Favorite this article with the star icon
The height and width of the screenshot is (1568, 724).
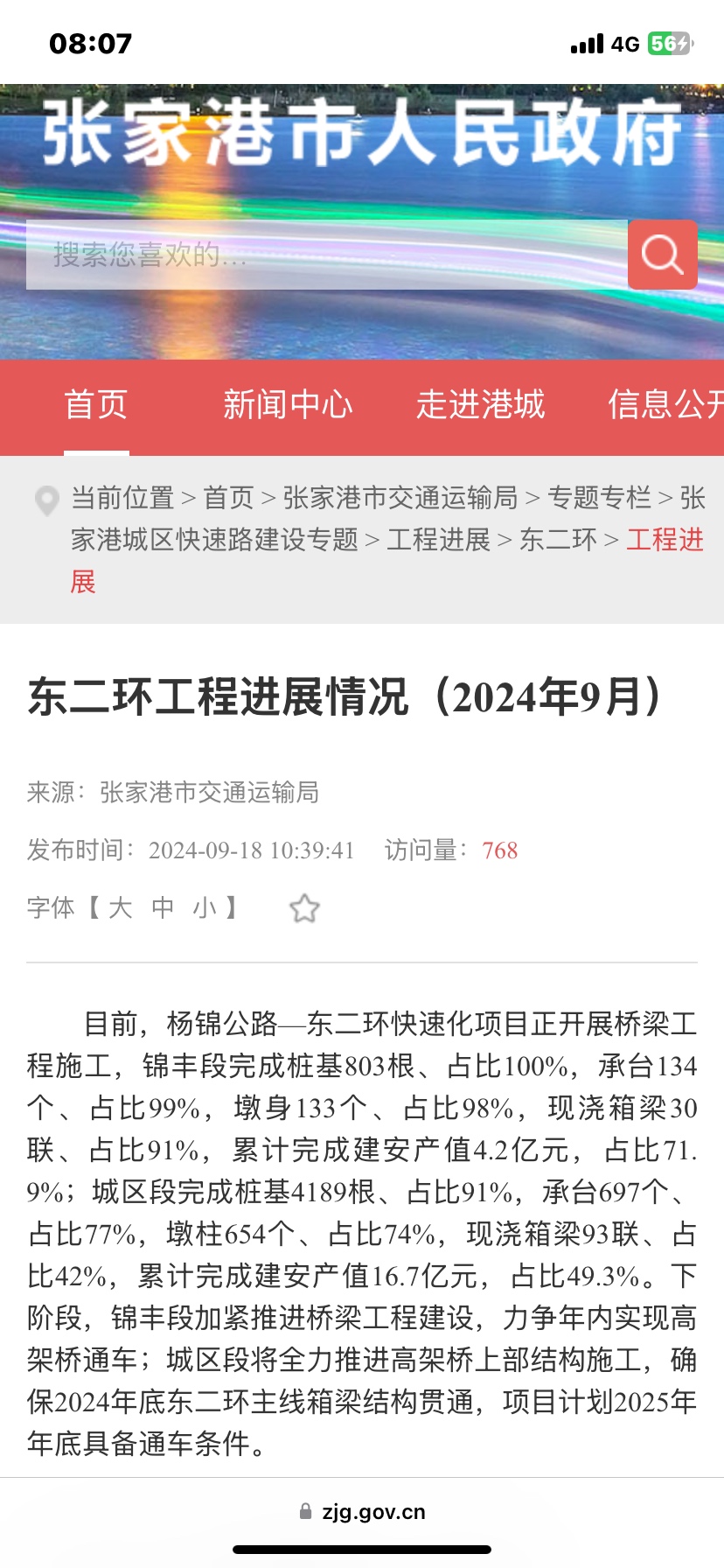coord(304,908)
